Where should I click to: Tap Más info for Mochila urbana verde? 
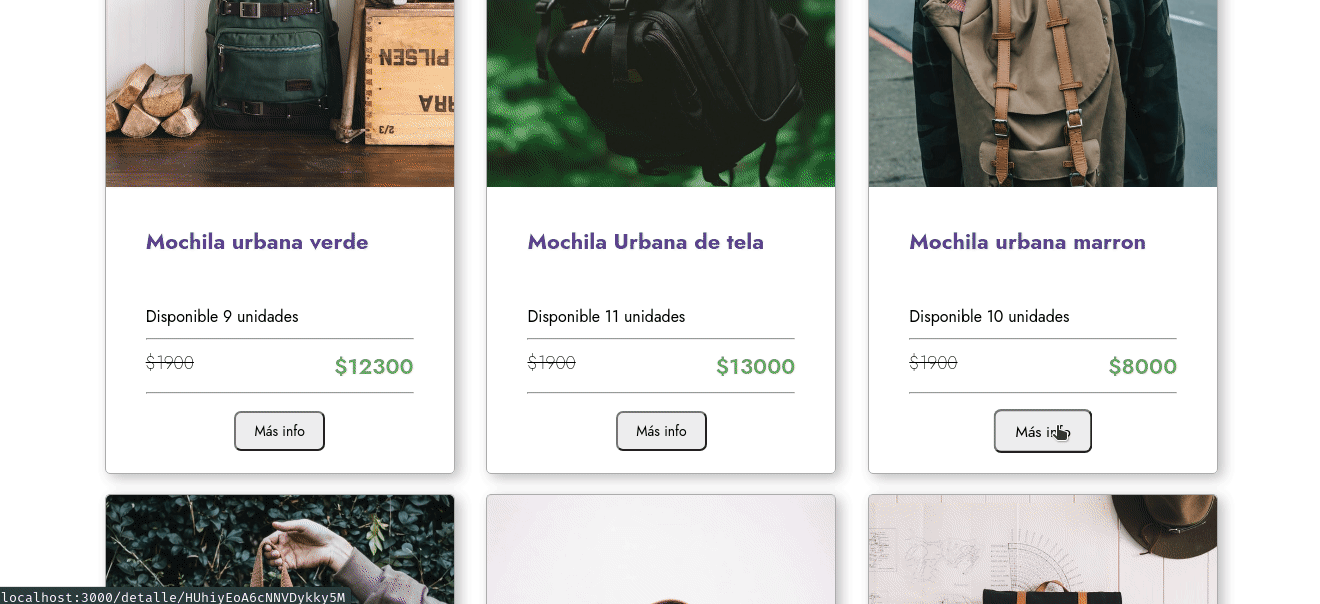tap(279, 431)
